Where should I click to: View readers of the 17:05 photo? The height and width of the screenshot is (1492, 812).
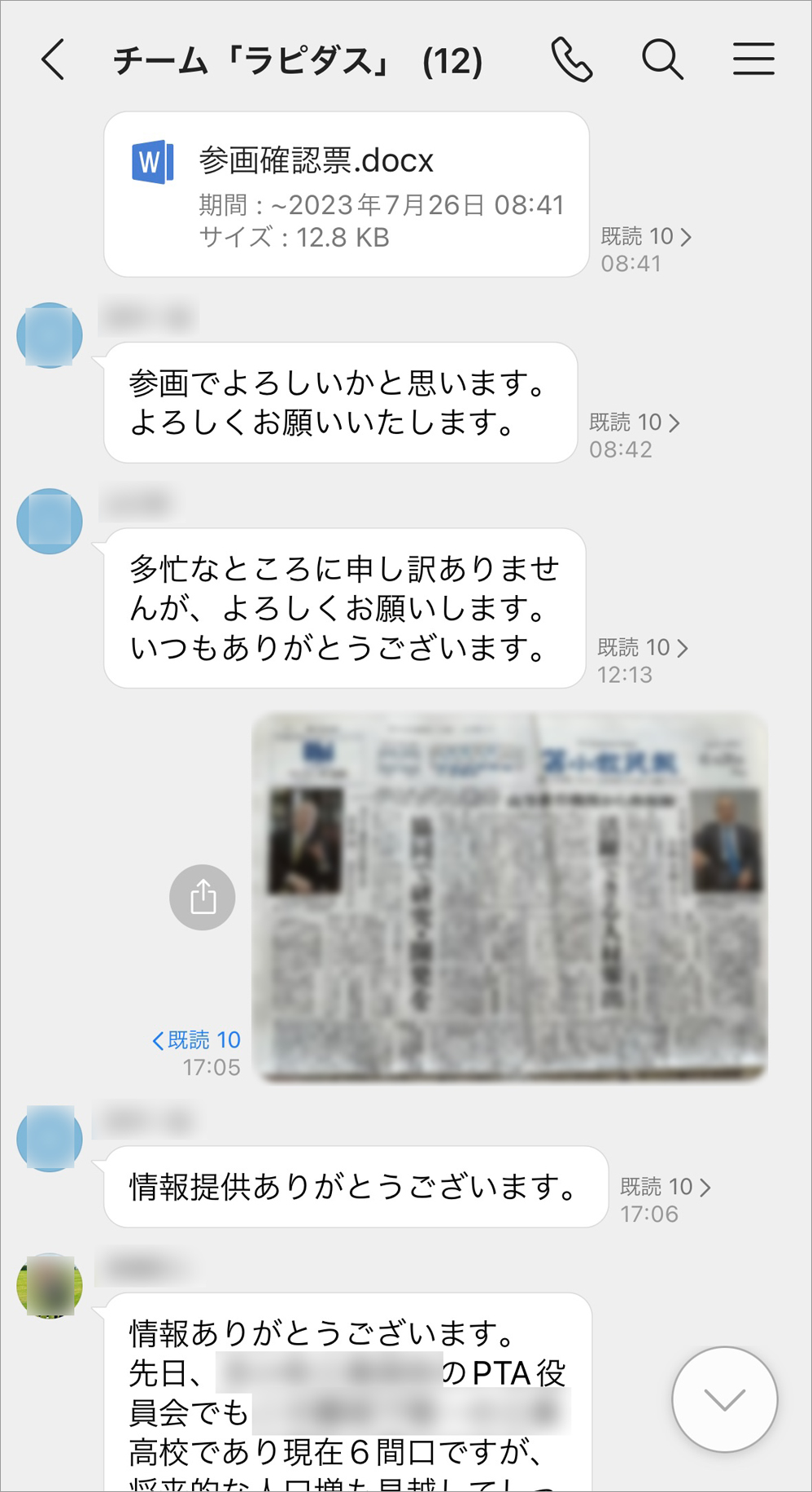click(197, 1040)
